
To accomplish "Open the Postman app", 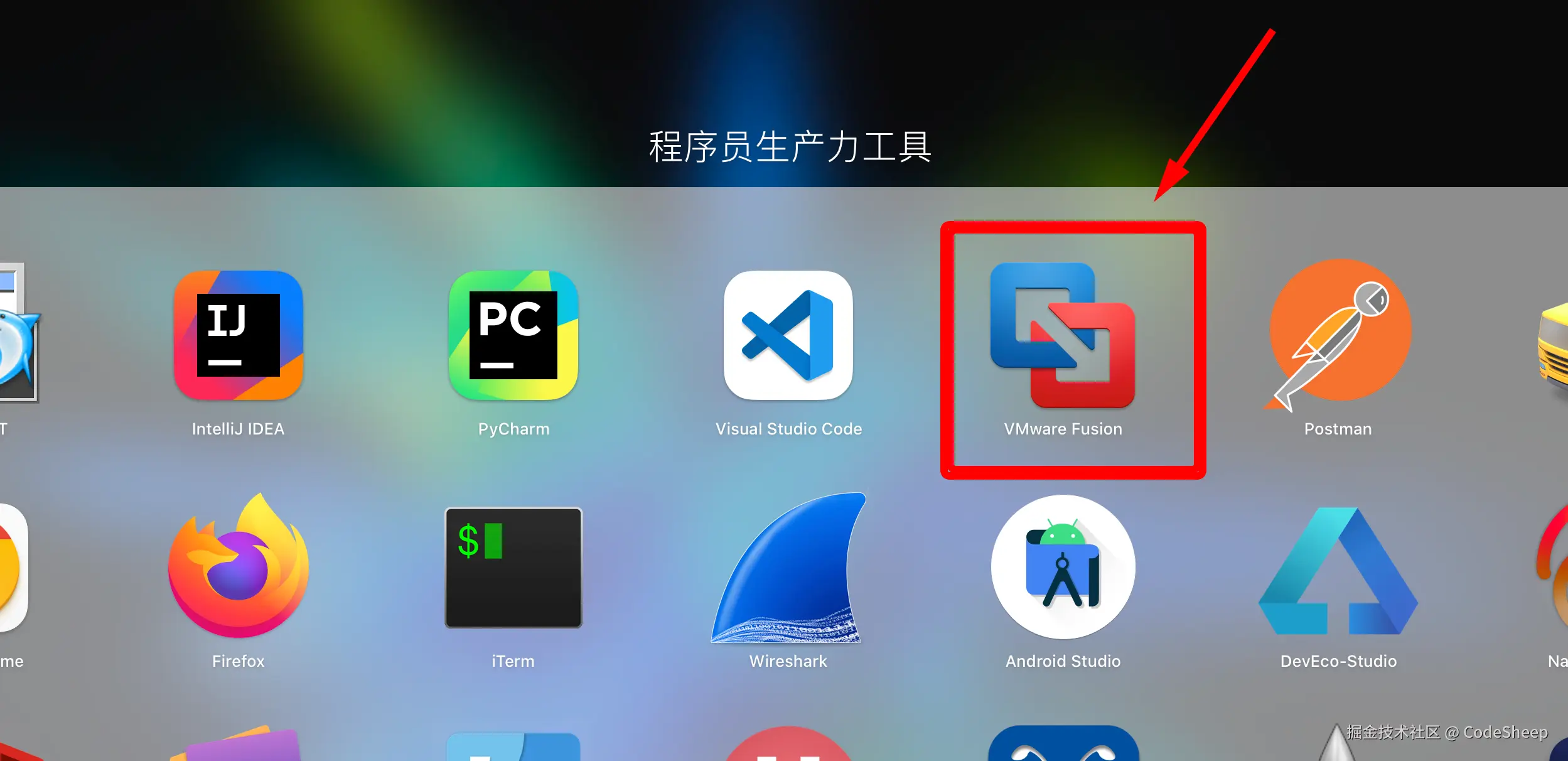I will click(x=1338, y=333).
